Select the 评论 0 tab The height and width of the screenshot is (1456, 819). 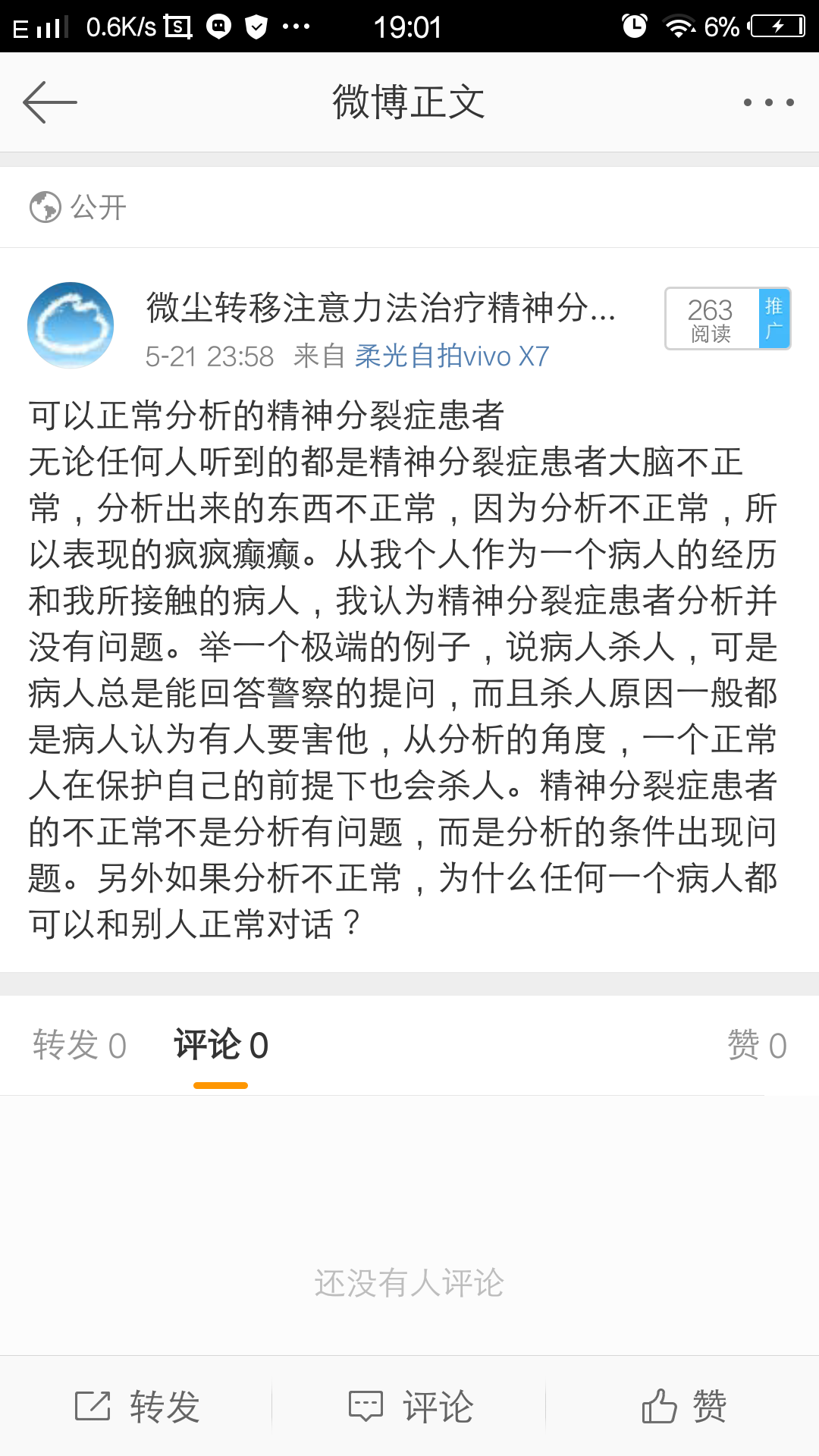221,1046
